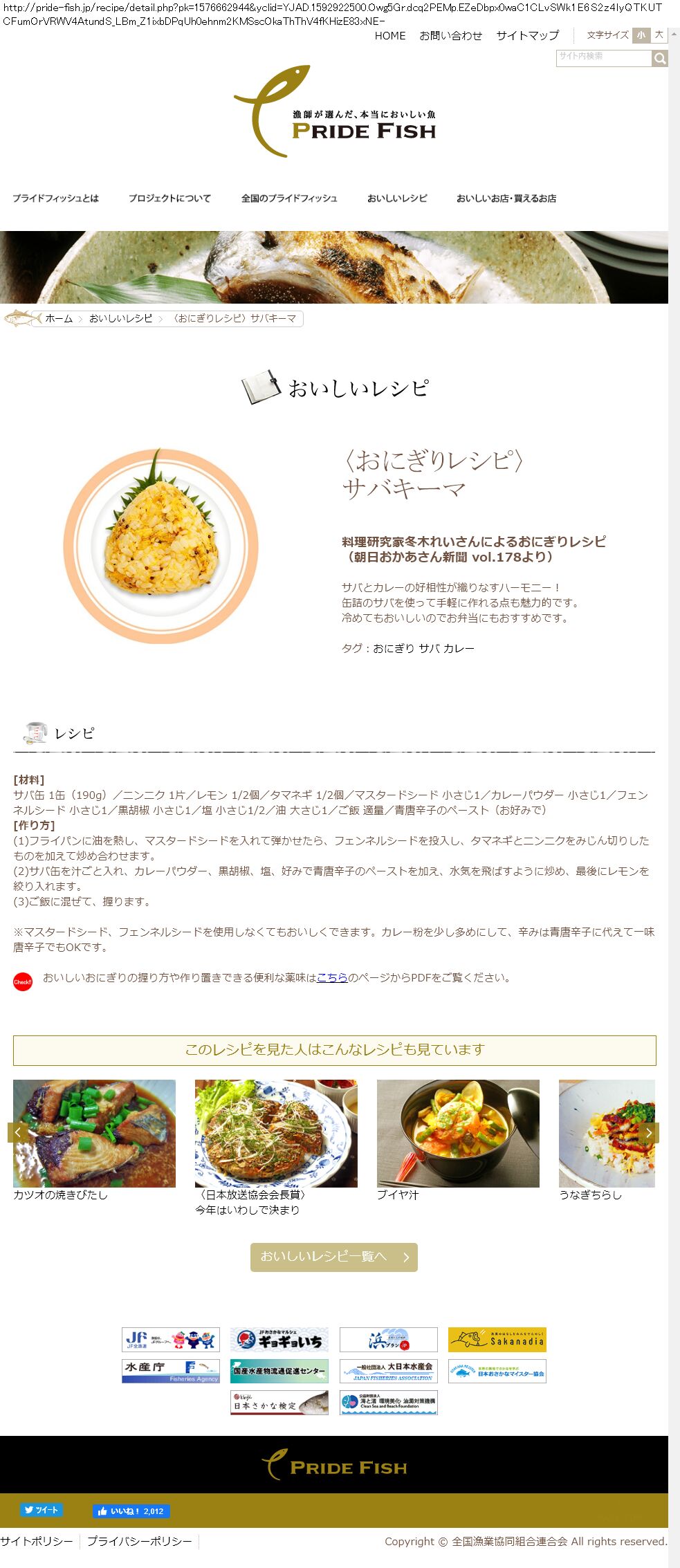The height and width of the screenshot is (1568, 680).
Task: Show next recipes with right arrow
Action: (648, 1132)
